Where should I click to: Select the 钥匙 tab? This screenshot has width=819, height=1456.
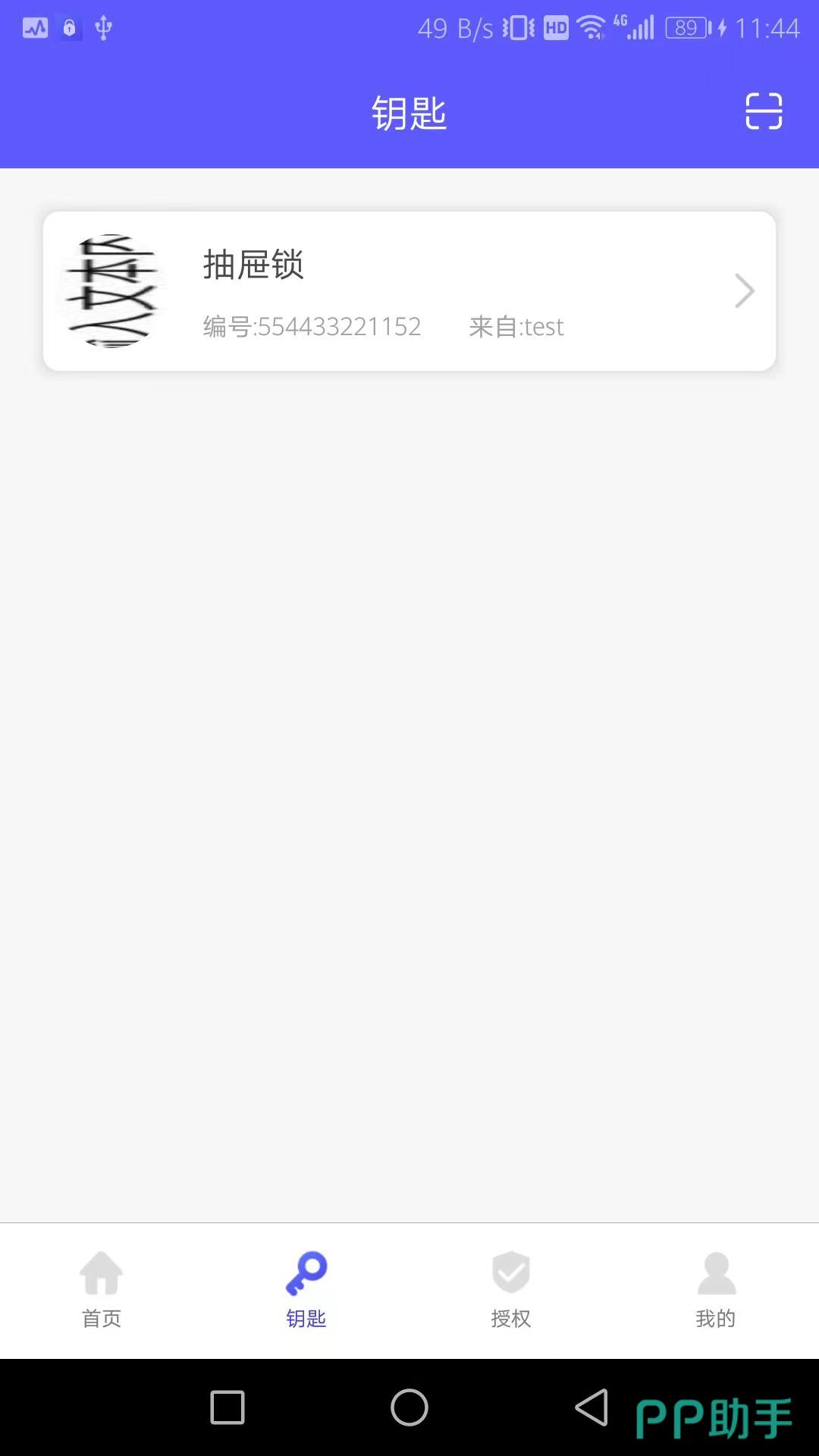click(x=306, y=1289)
